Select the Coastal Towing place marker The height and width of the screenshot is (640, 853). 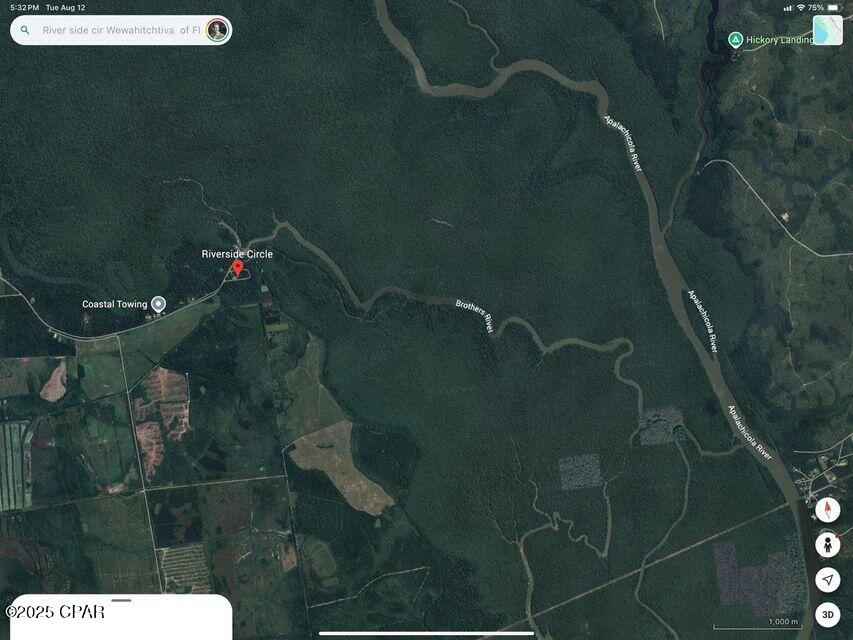click(158, 304)
